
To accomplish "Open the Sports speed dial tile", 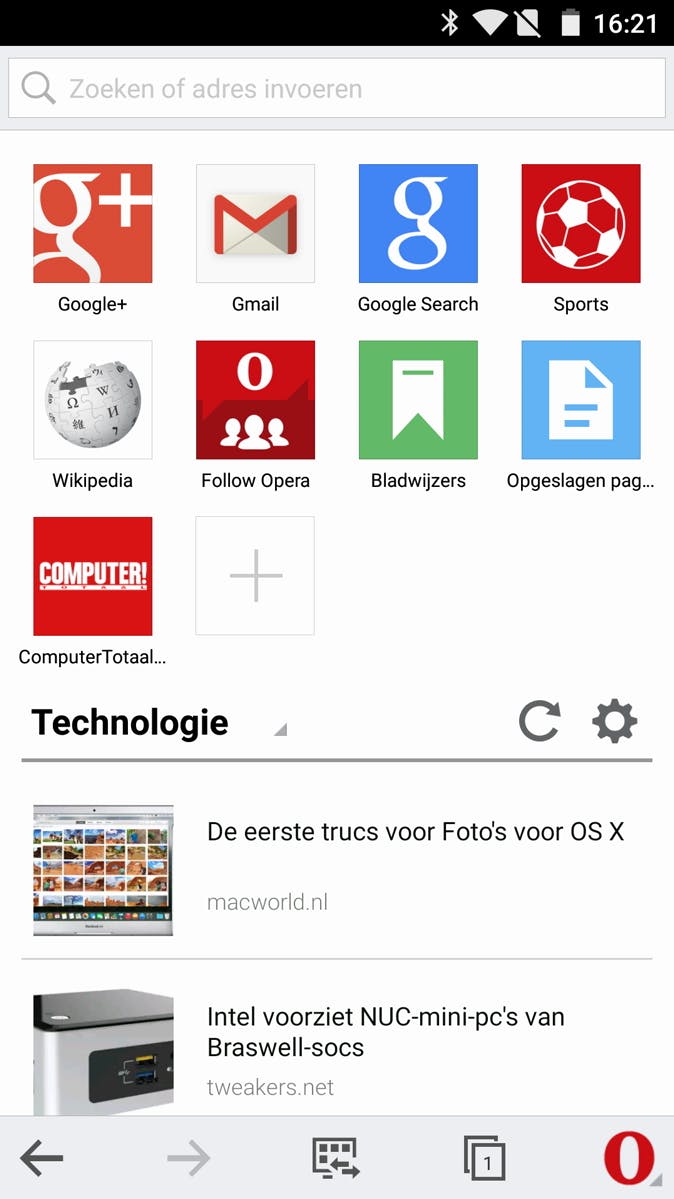I will (x=581, y=224).
